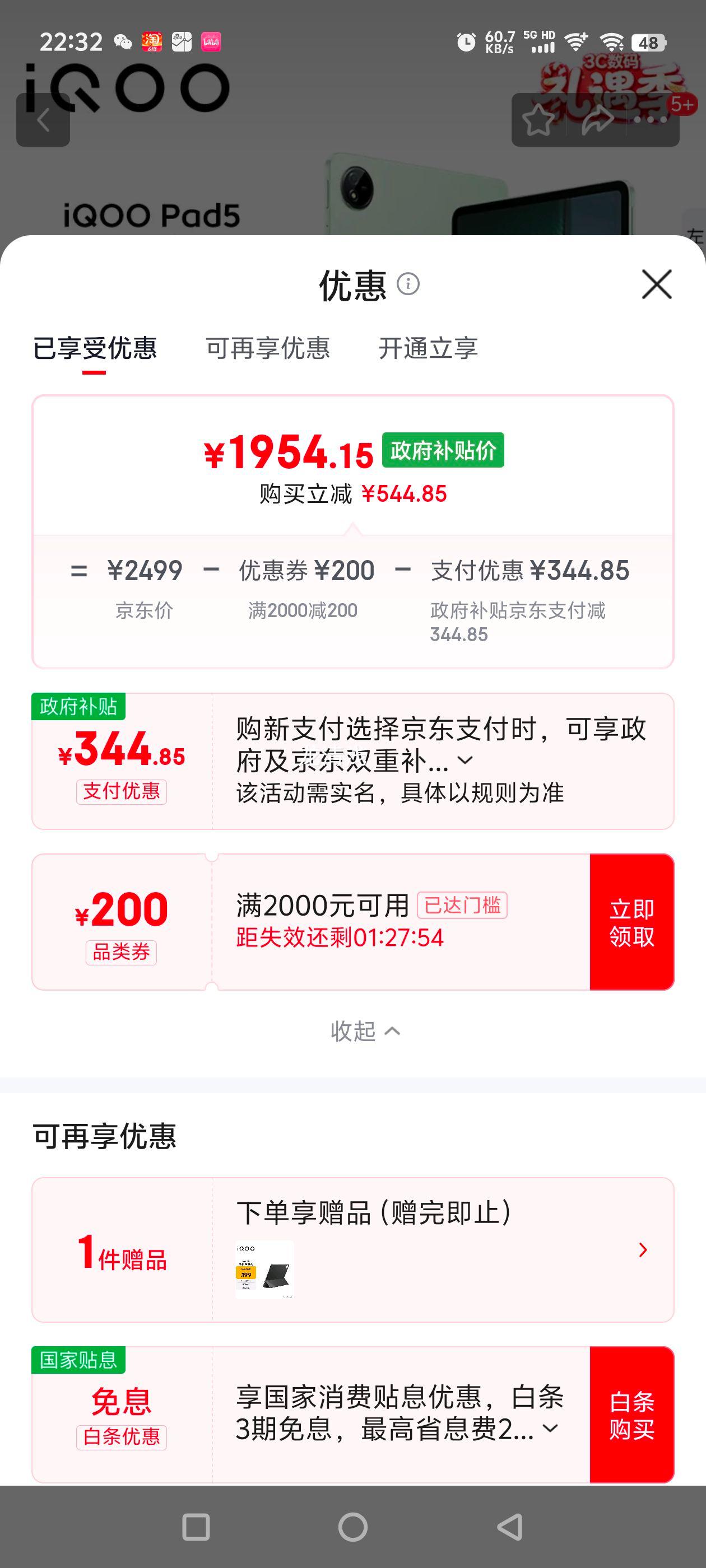Open WeChat from the status bar
This screenshot has width=706, height=1568.
(124, 41)
